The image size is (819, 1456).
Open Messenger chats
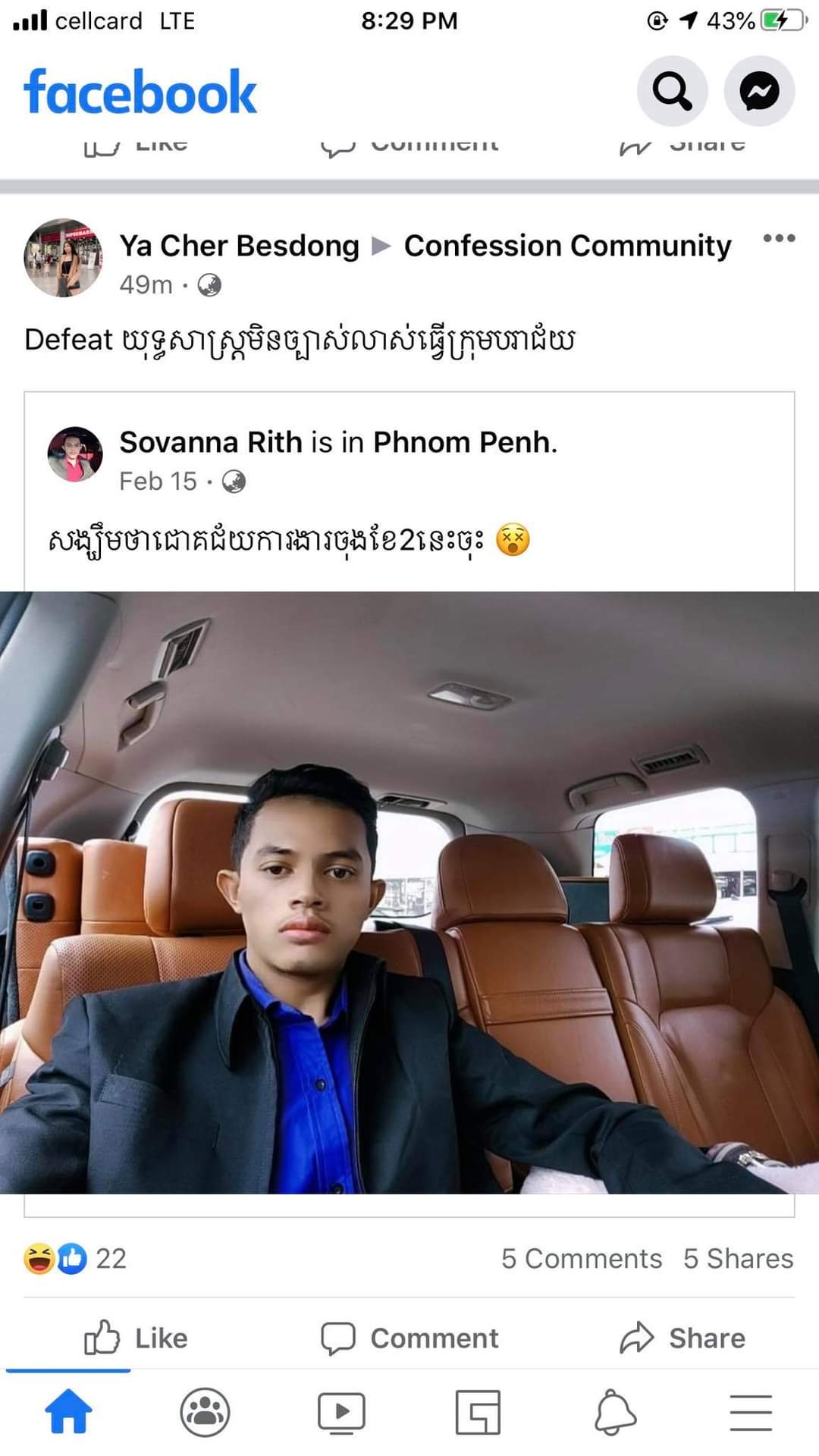759,91
